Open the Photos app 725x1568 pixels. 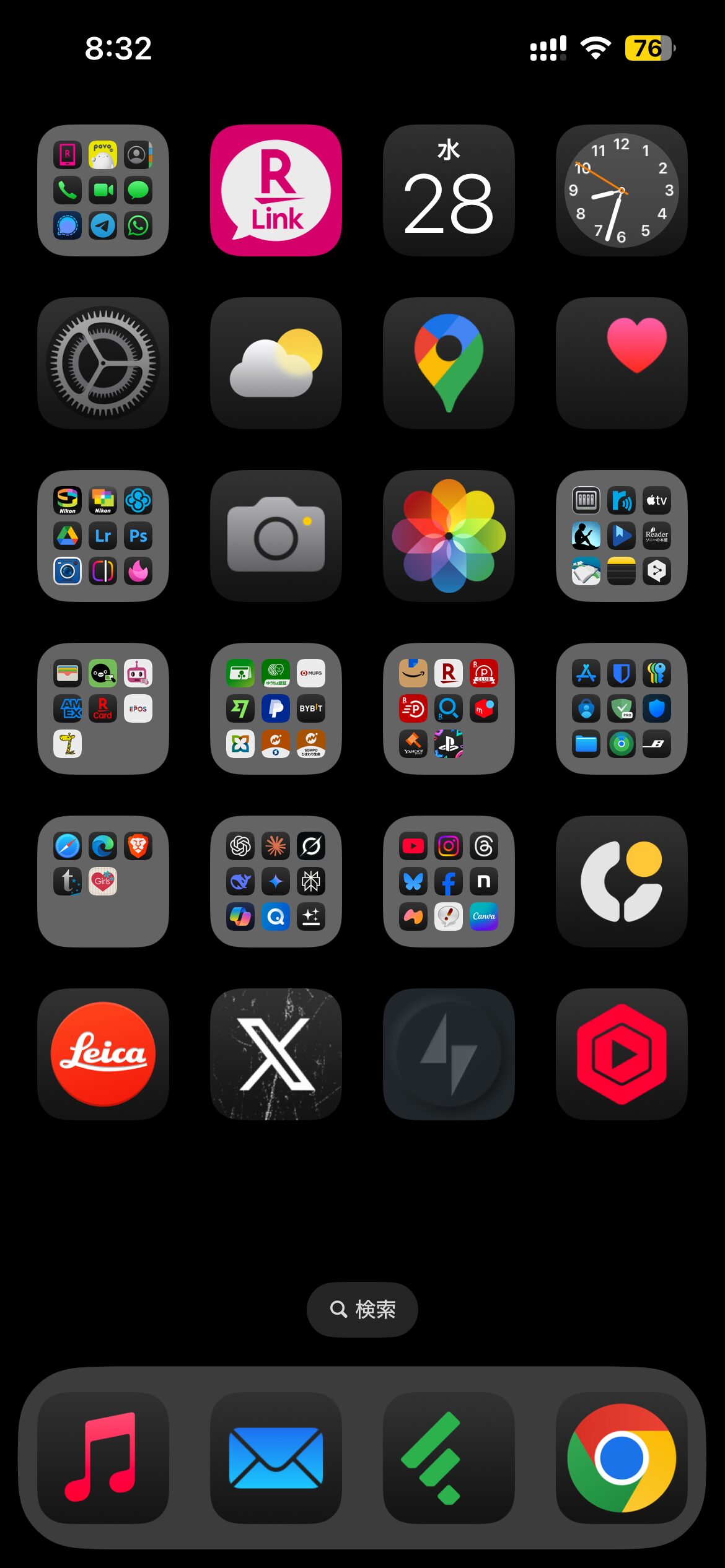tap(449, 536)
